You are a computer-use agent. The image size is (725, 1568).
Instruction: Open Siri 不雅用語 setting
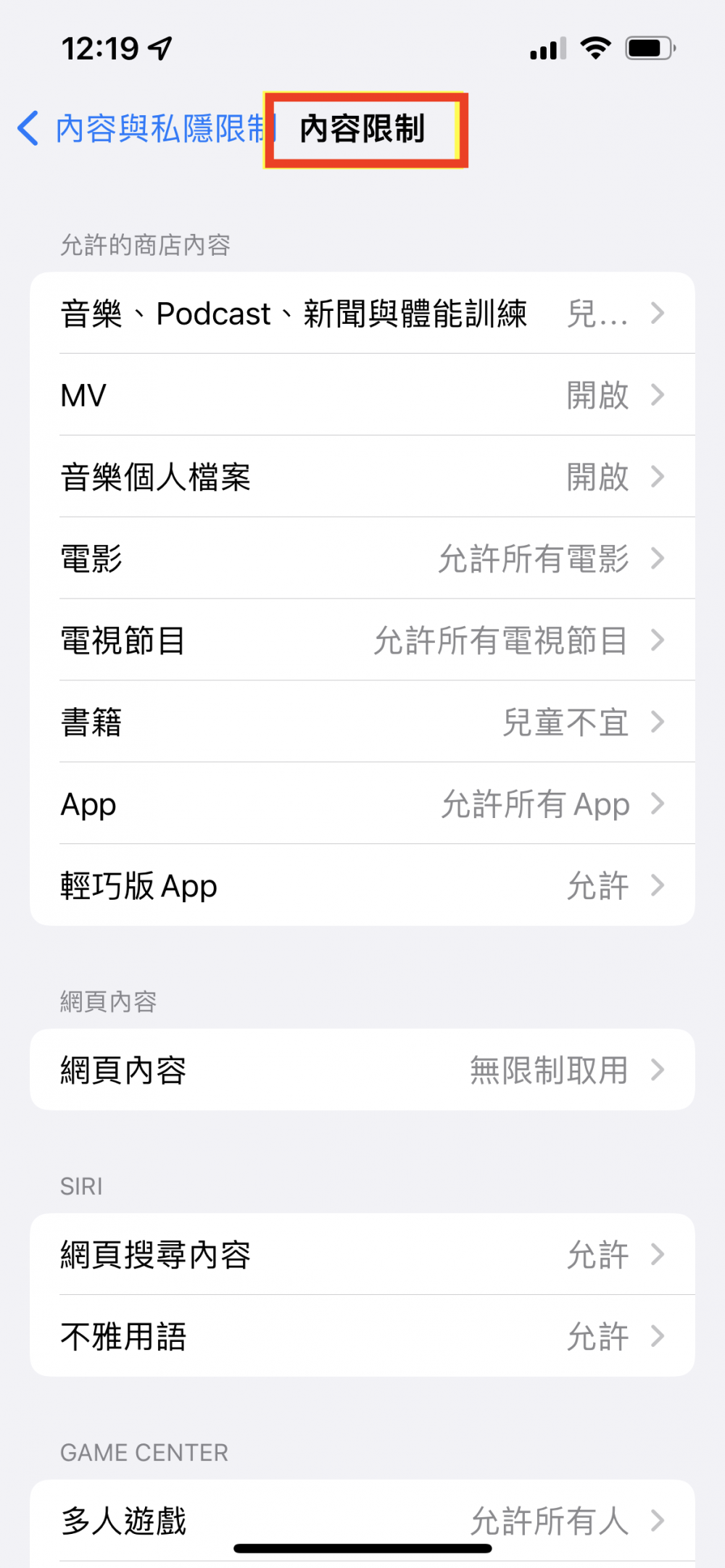click(x=362, y=1336)
